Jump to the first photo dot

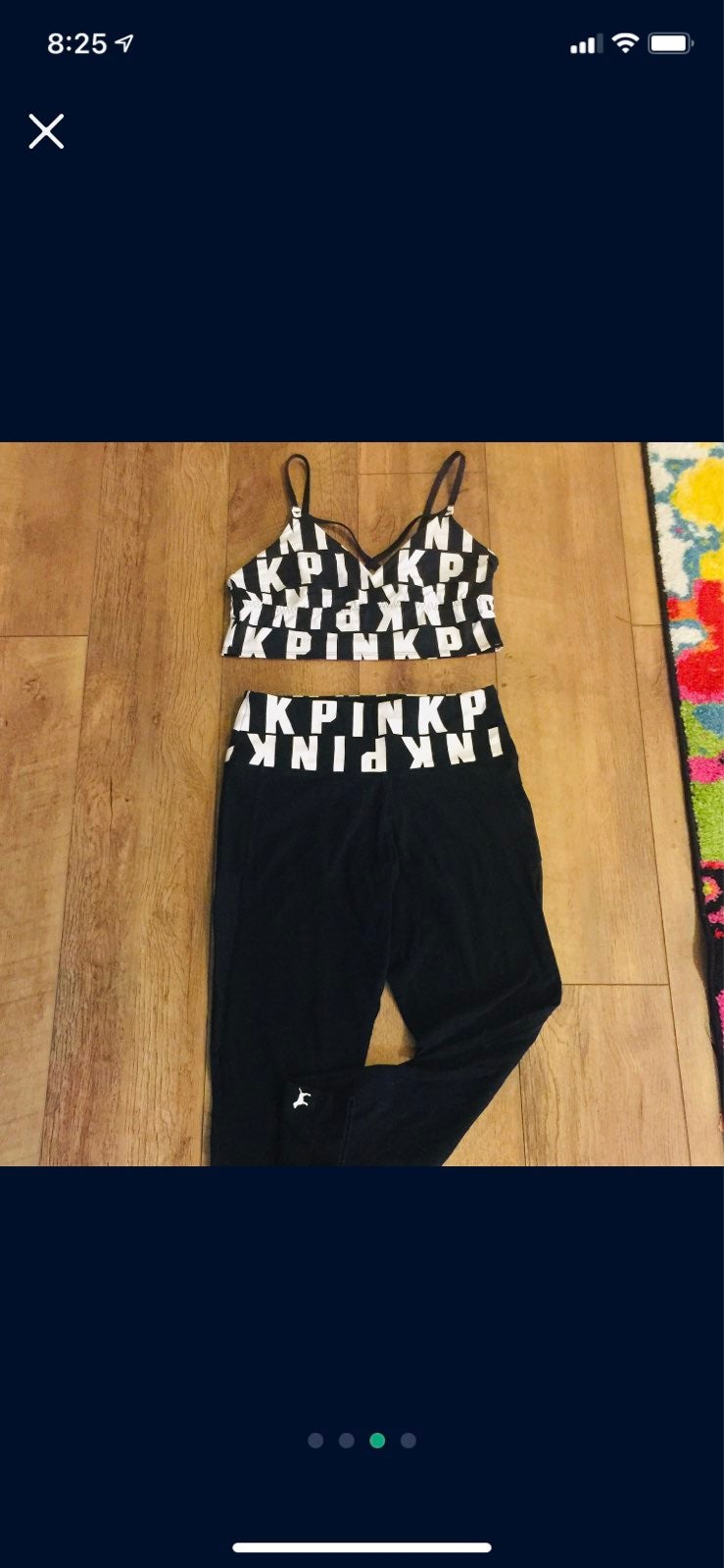315,1441
